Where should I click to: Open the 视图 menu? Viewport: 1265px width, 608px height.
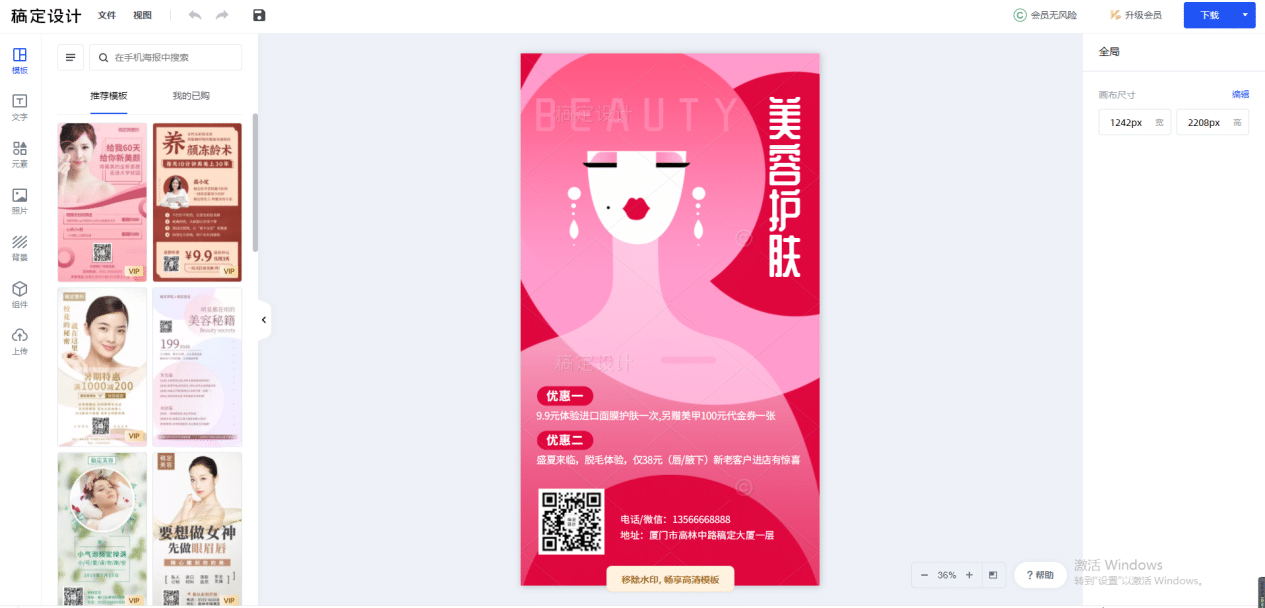coord(142,15)
